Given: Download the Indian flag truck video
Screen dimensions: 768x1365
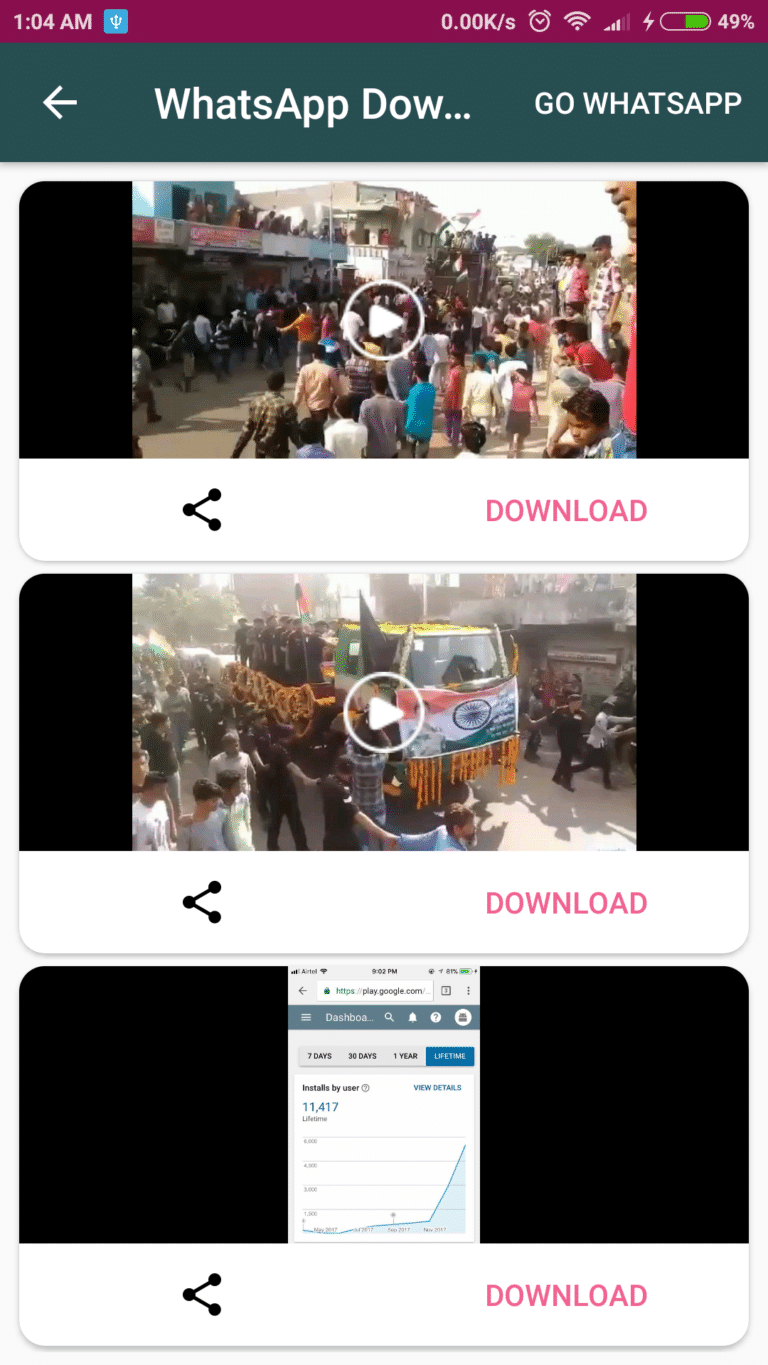Looking at the screenshot, I should (566, 903).
